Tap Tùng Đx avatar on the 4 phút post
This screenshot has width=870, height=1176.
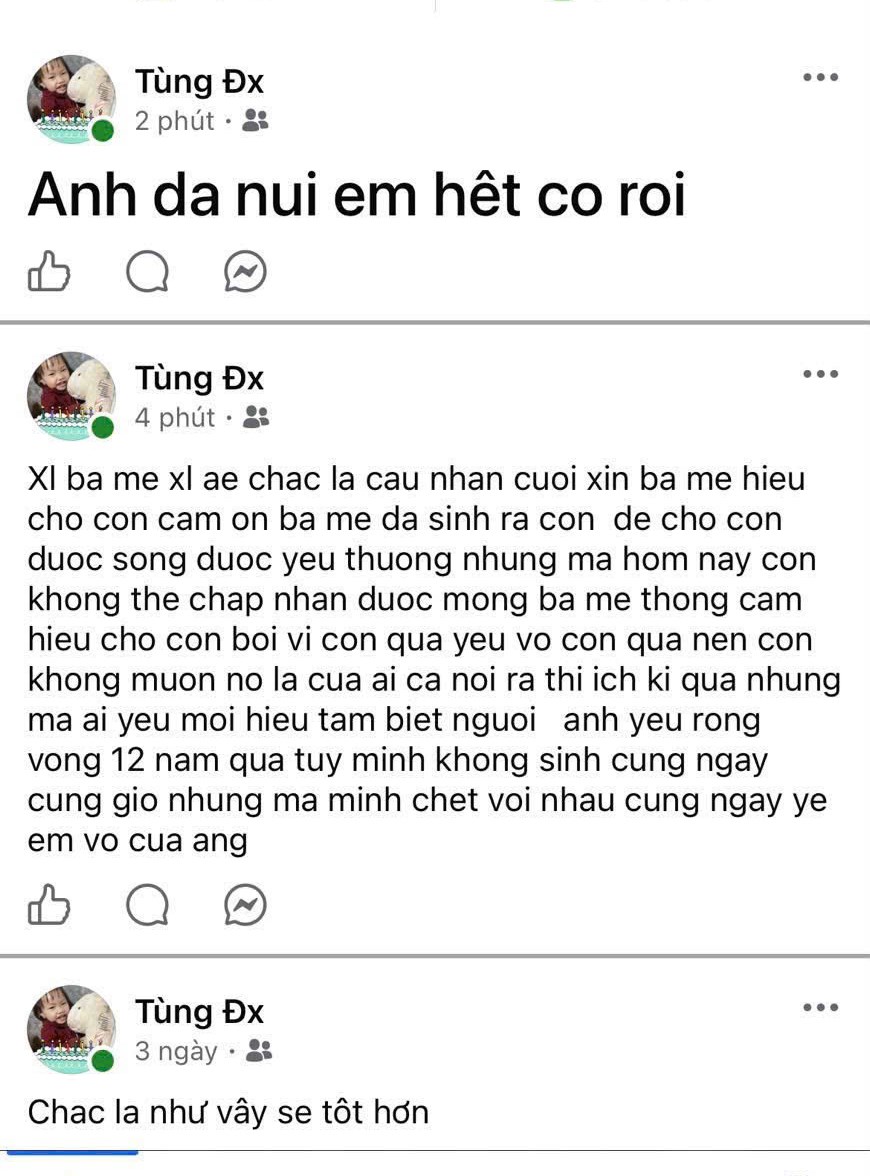coord(71,395)
